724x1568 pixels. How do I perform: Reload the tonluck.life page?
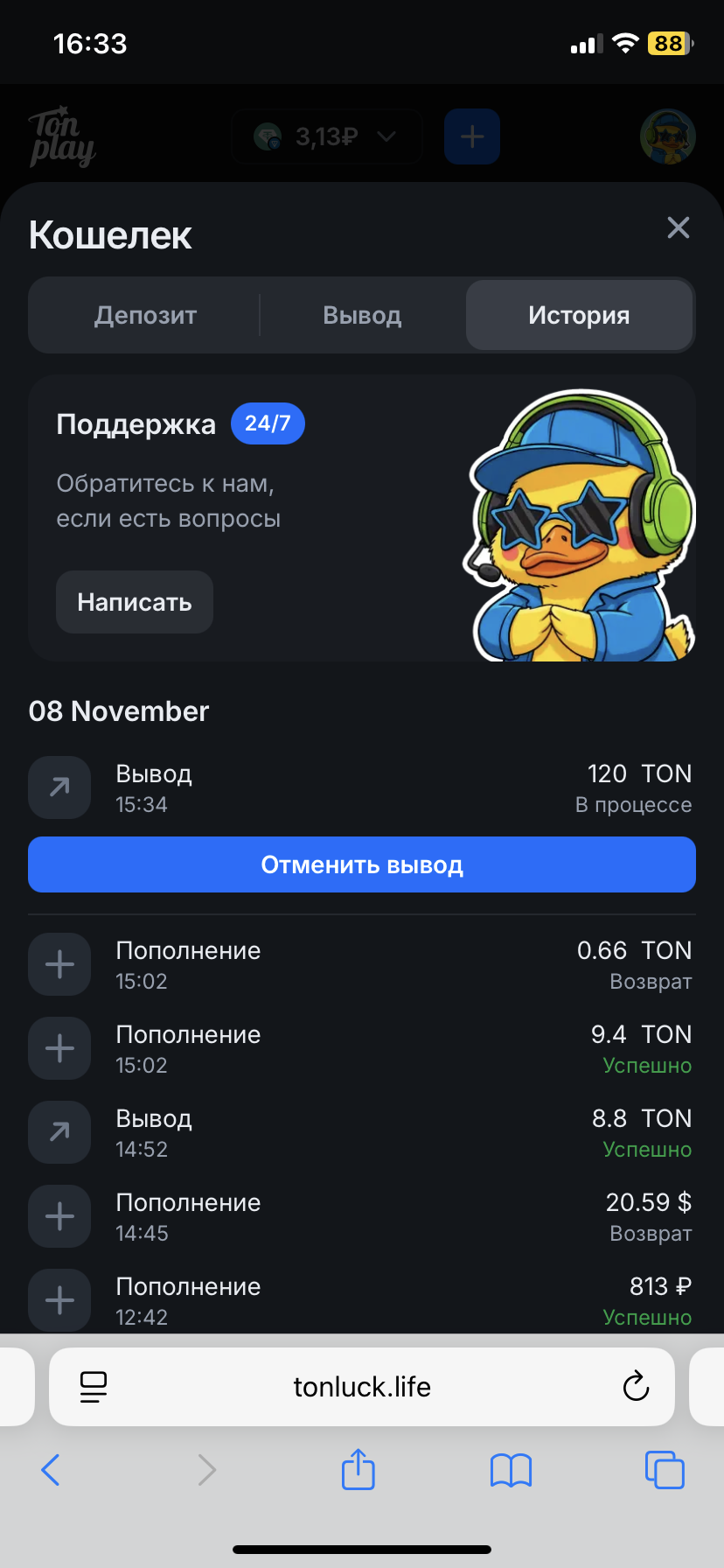coord(636,1386)
